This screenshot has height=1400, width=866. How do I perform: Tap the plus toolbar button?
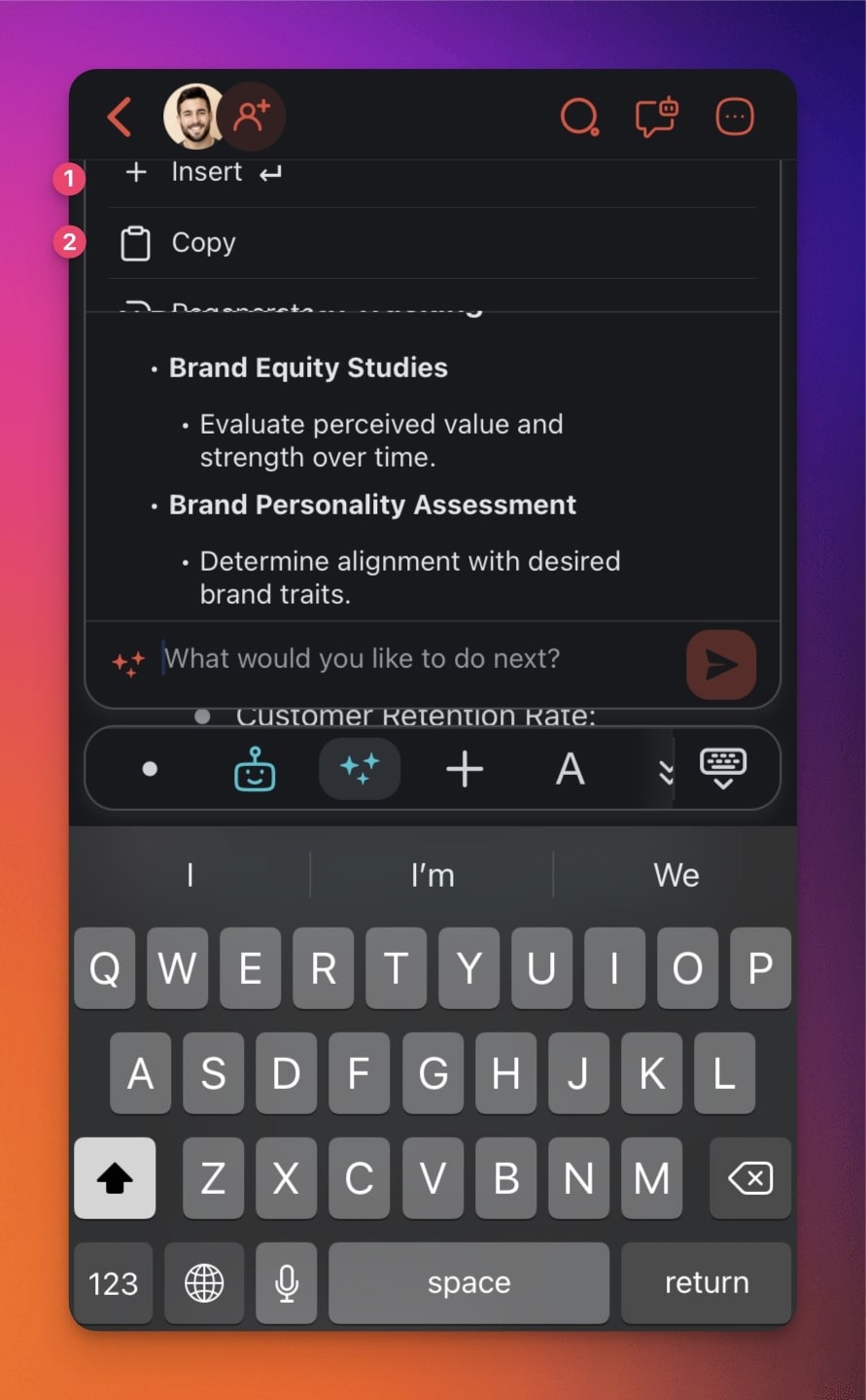[465, 769]
